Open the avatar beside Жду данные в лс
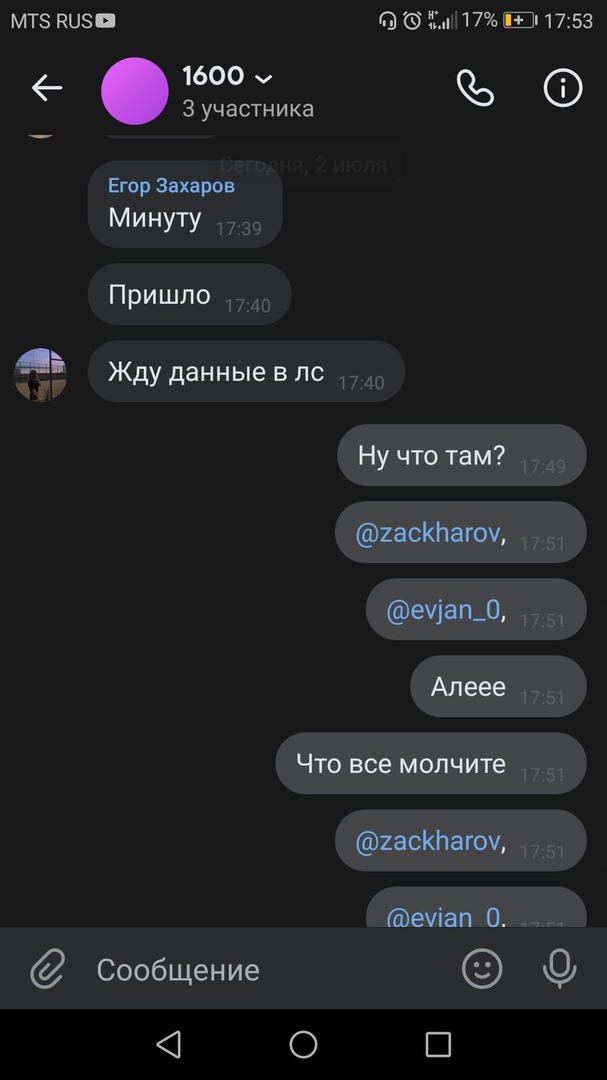Image resolution: width=607 pixels, height=1080 pixels. pyautogui.click(x=40, y=374)
